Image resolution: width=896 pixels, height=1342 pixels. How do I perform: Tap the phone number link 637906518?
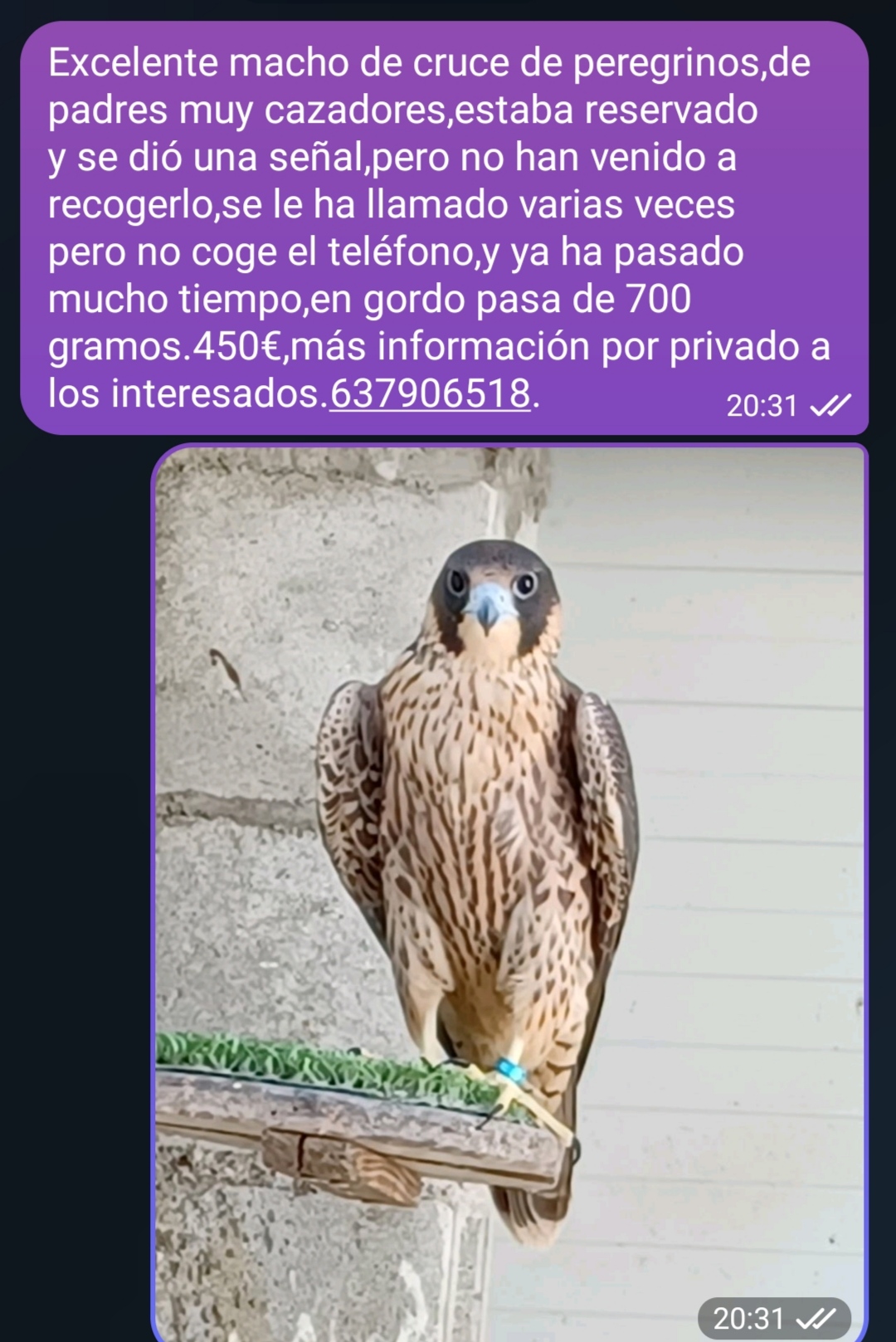pos(430,393)
